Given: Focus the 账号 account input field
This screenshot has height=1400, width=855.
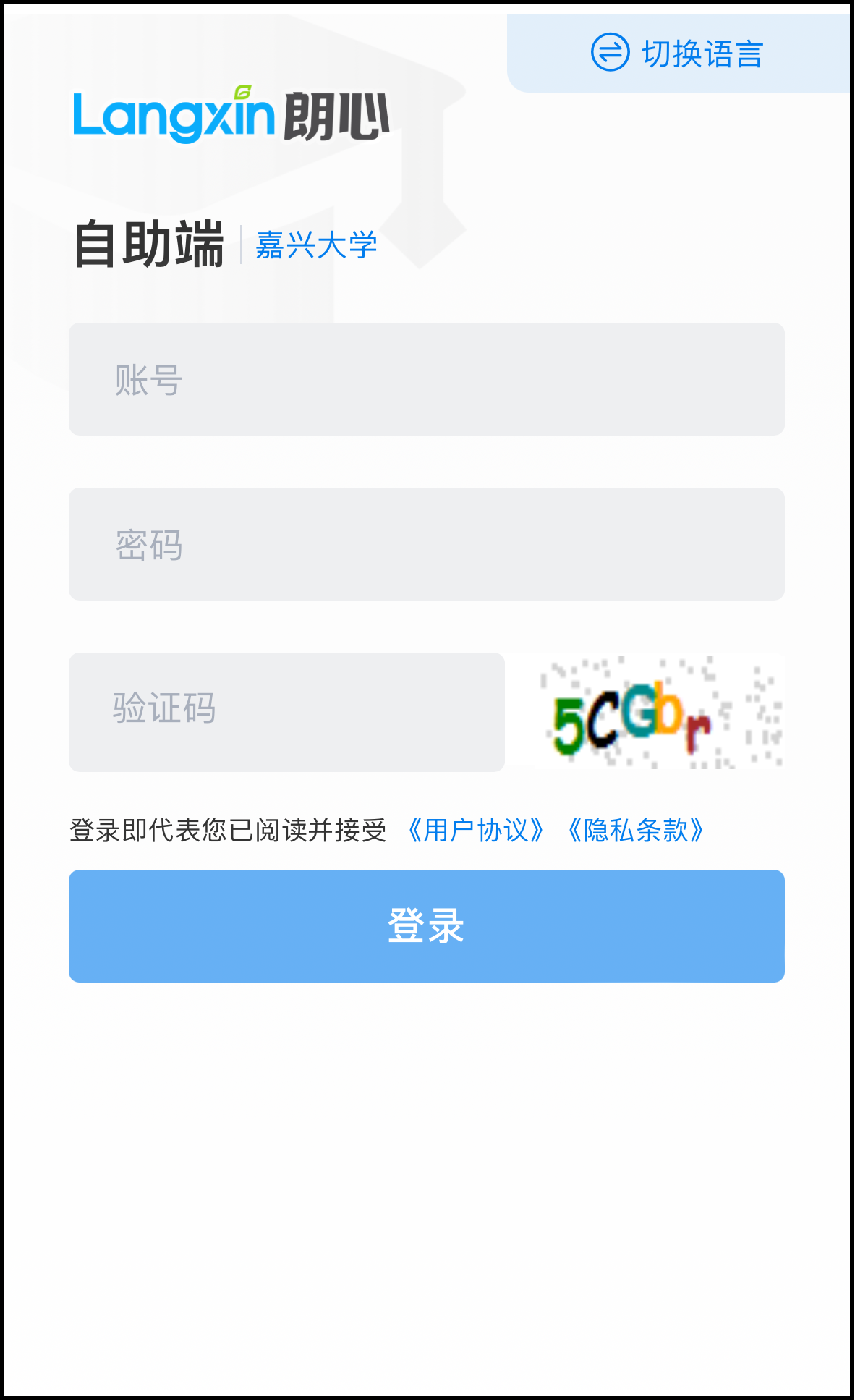Looking at the screenshot, I should [x=426, y=379].
